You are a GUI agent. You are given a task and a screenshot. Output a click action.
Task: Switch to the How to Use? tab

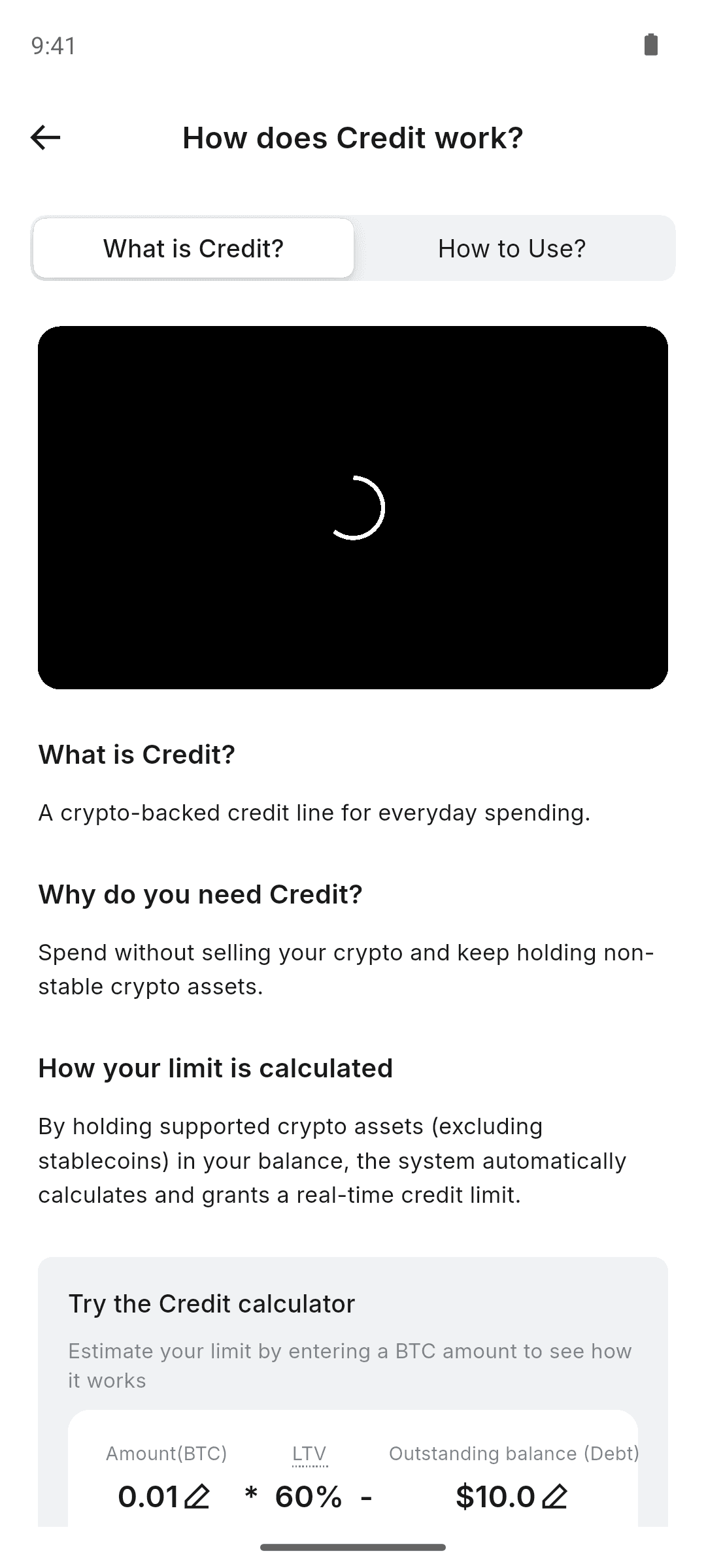click(512, 248)
